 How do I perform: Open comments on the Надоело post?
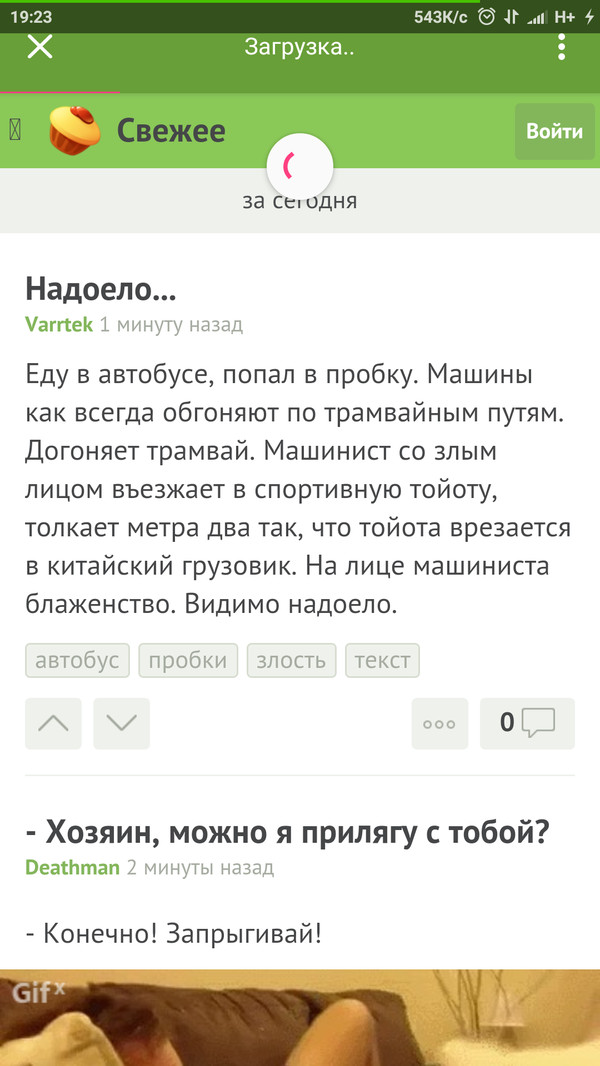tap(527, 723)
